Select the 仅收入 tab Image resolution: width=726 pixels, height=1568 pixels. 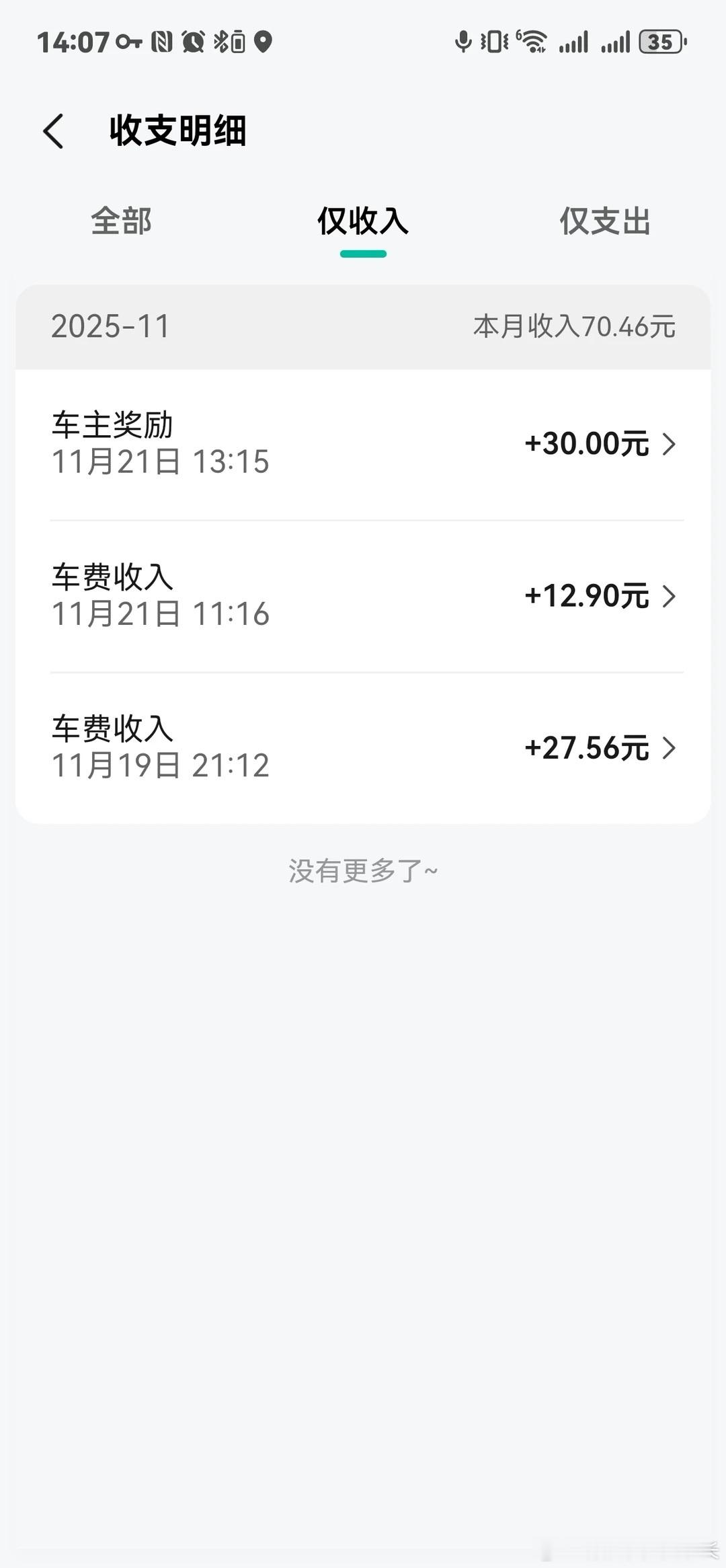tap(363, 221)
